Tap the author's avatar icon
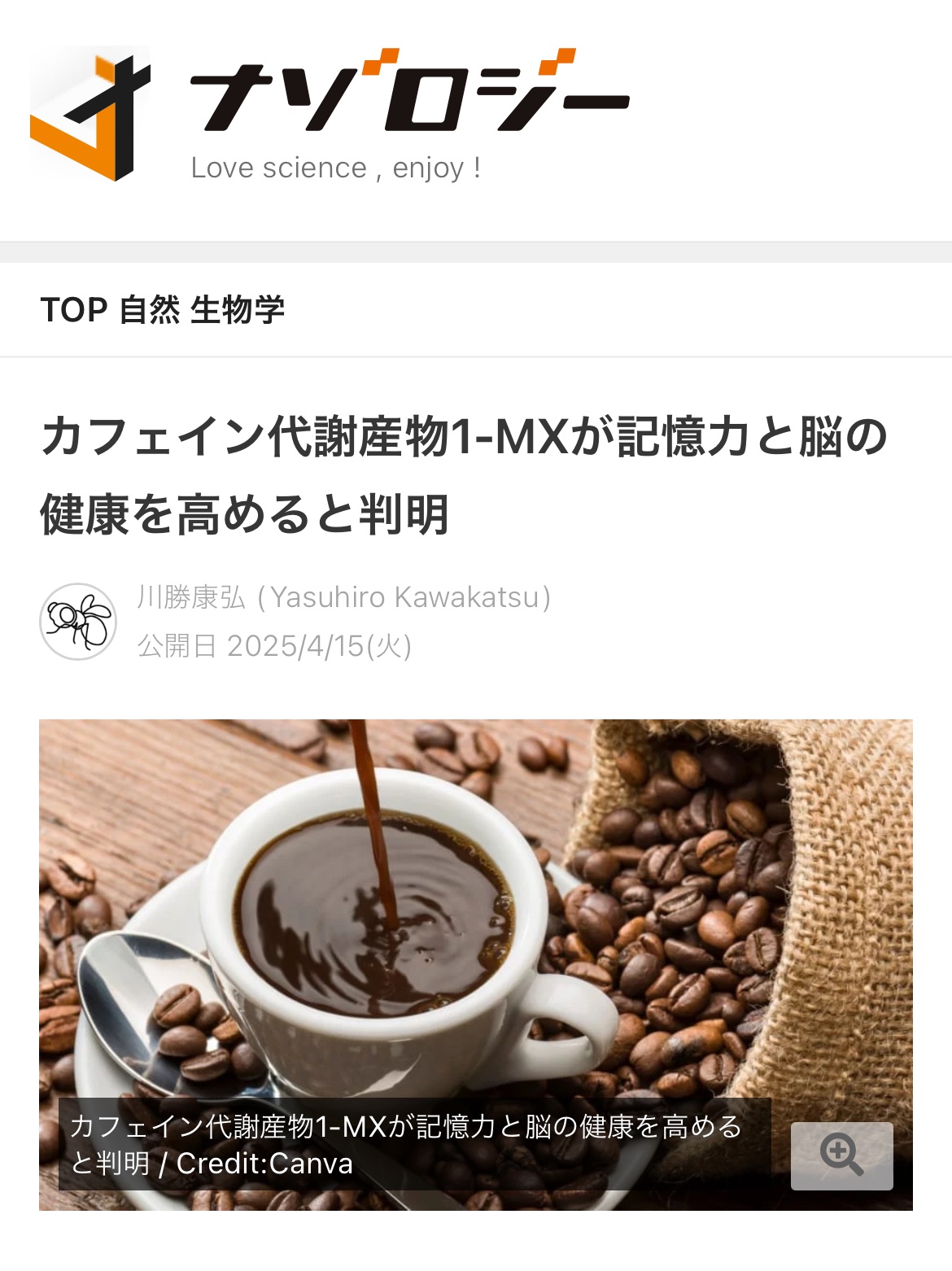The height and width of the screenshot is (1271, 952). click(x=78, y=622)
